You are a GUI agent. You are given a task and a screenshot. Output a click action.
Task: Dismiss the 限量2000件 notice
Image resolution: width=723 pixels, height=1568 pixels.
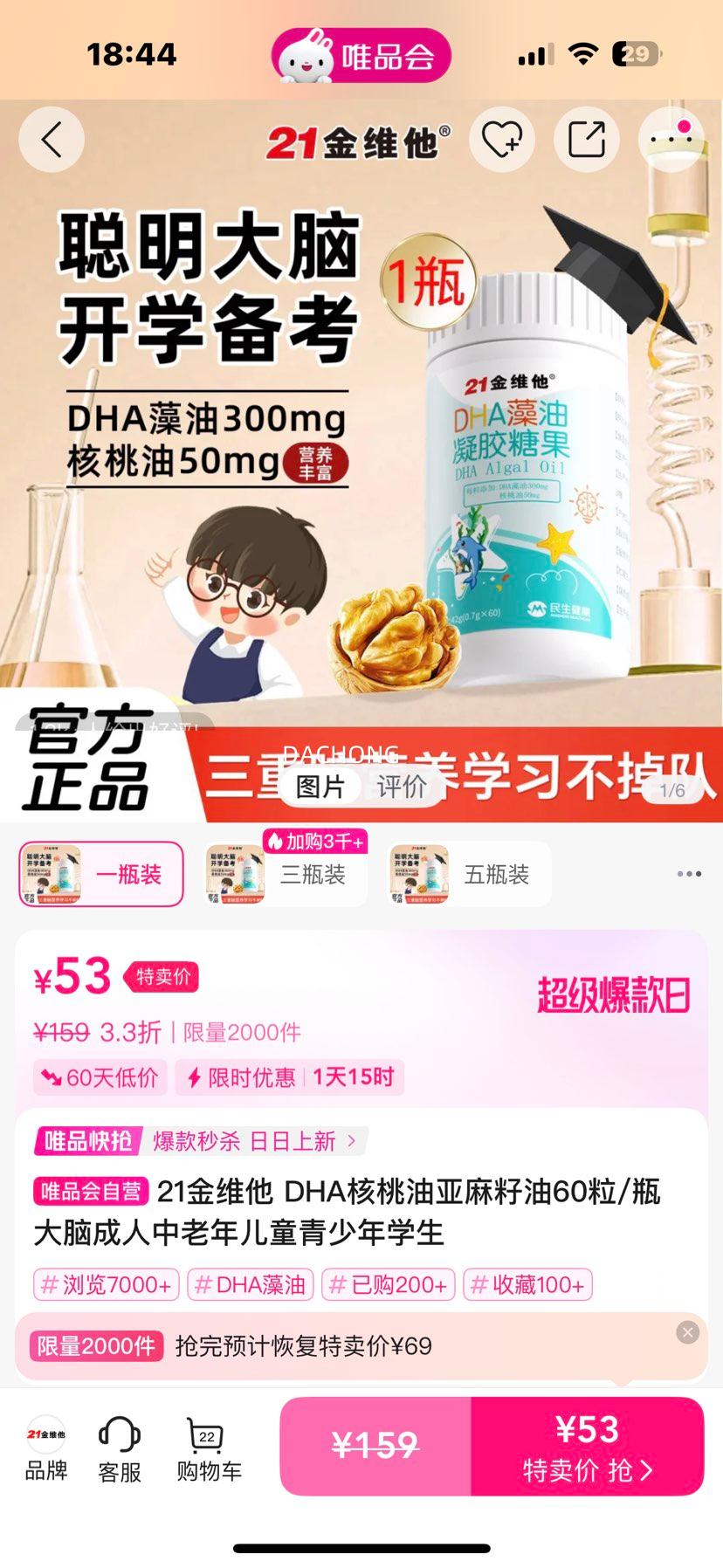[688, 1332]
